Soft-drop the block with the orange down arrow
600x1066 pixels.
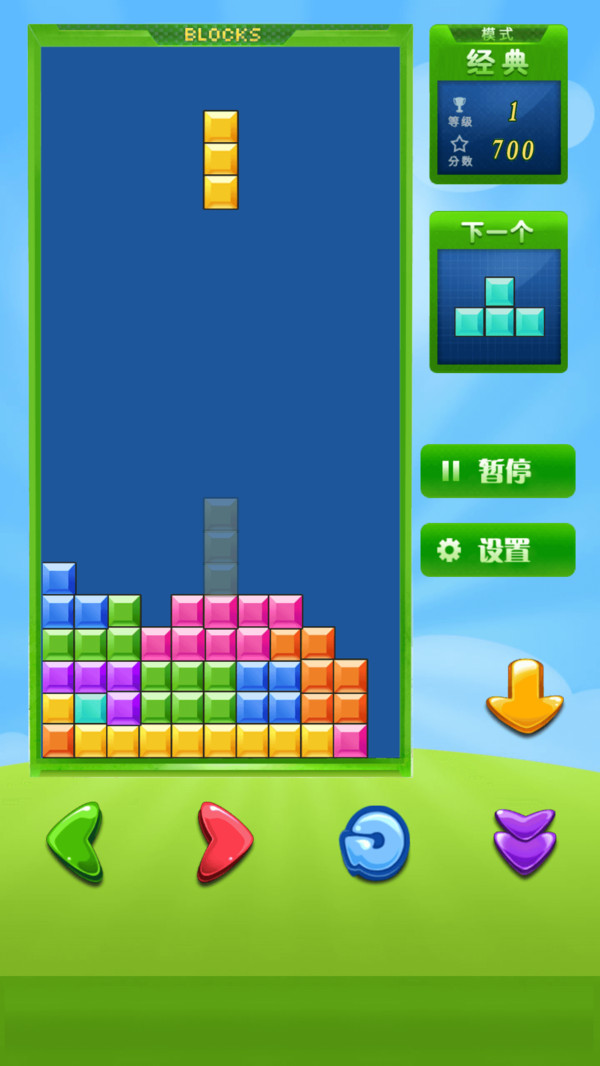(524, 697)
